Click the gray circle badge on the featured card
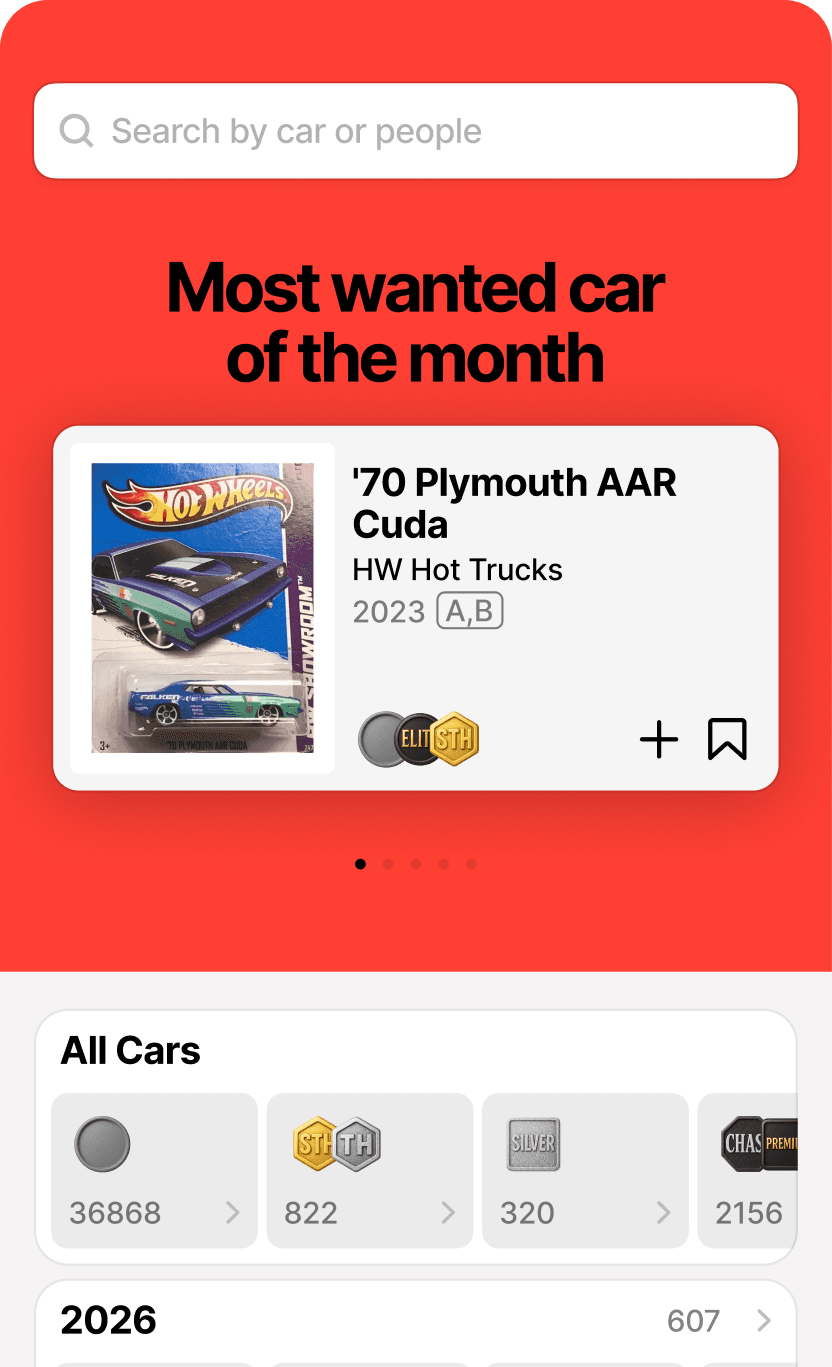Screen dimensions: 832x1367 click(x=380, y=739)
